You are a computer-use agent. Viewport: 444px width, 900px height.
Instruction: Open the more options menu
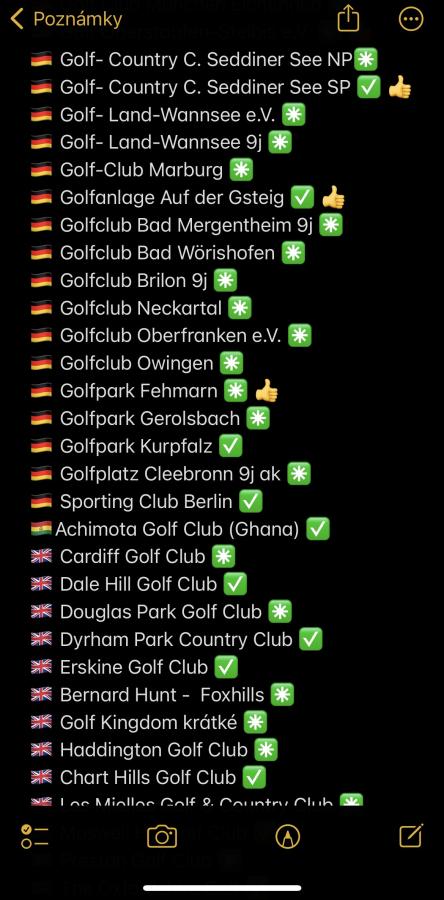point(411,19)
